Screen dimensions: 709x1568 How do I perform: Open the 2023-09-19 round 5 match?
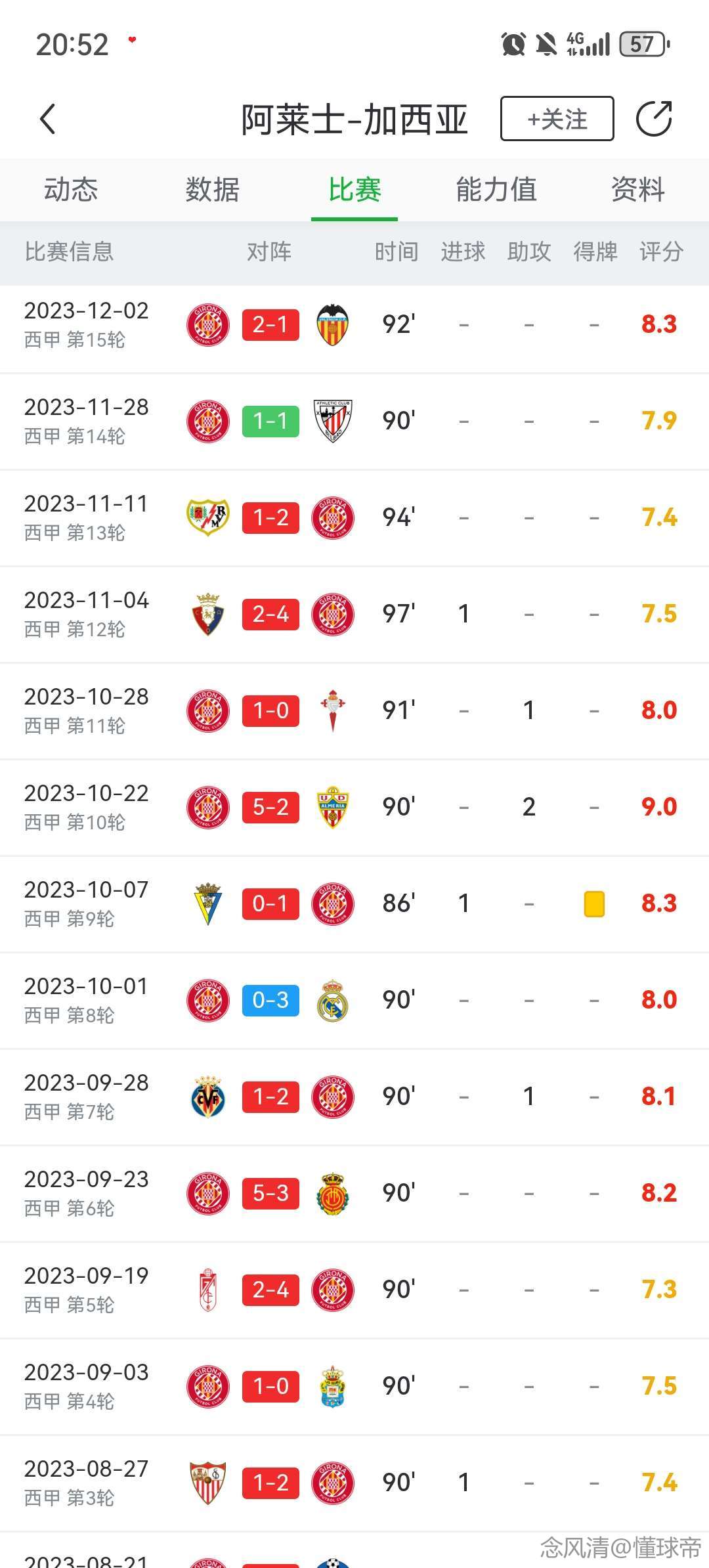(354, 1290)
